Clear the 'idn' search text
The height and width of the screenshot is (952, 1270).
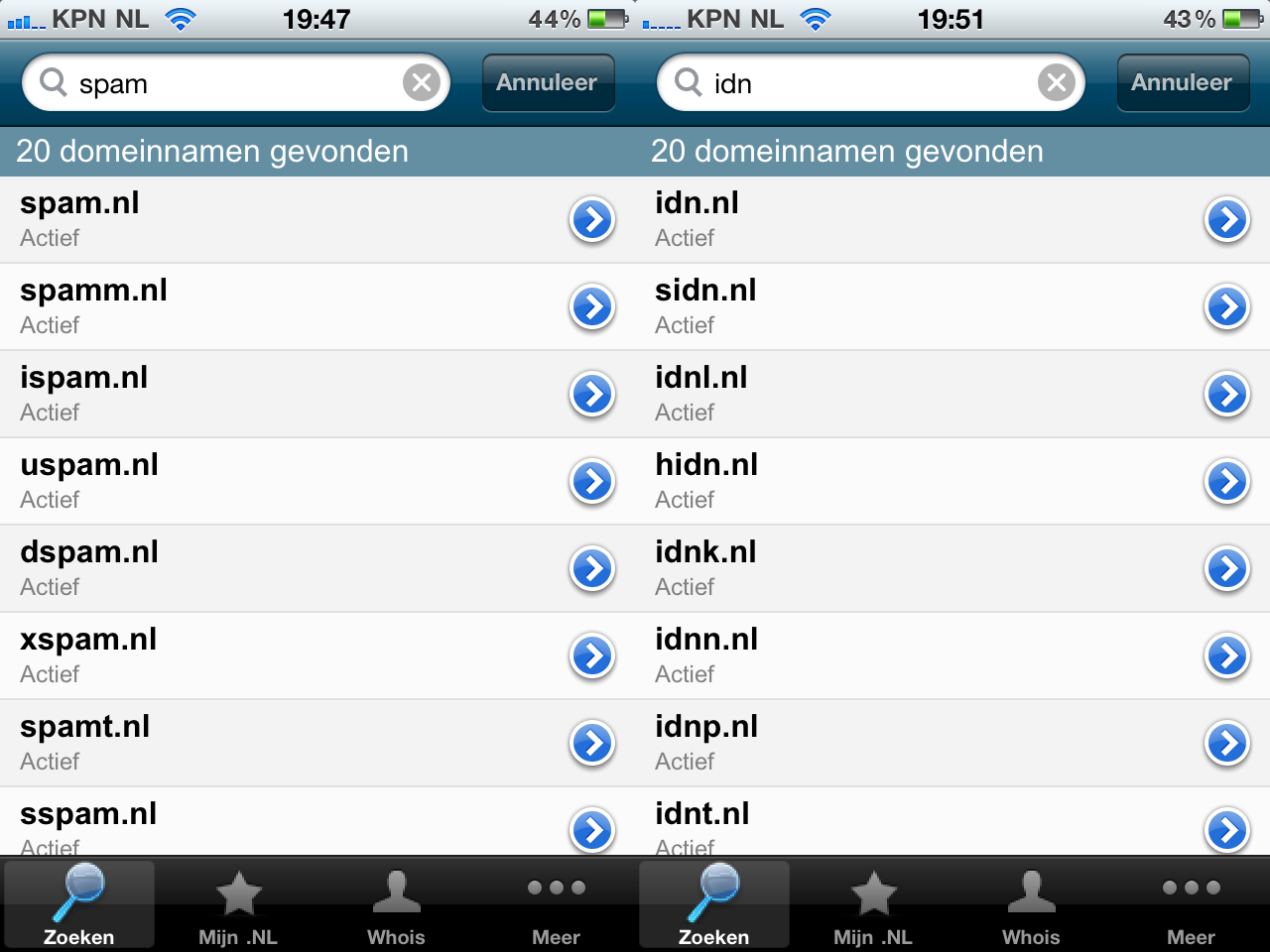pos(1057,82)
